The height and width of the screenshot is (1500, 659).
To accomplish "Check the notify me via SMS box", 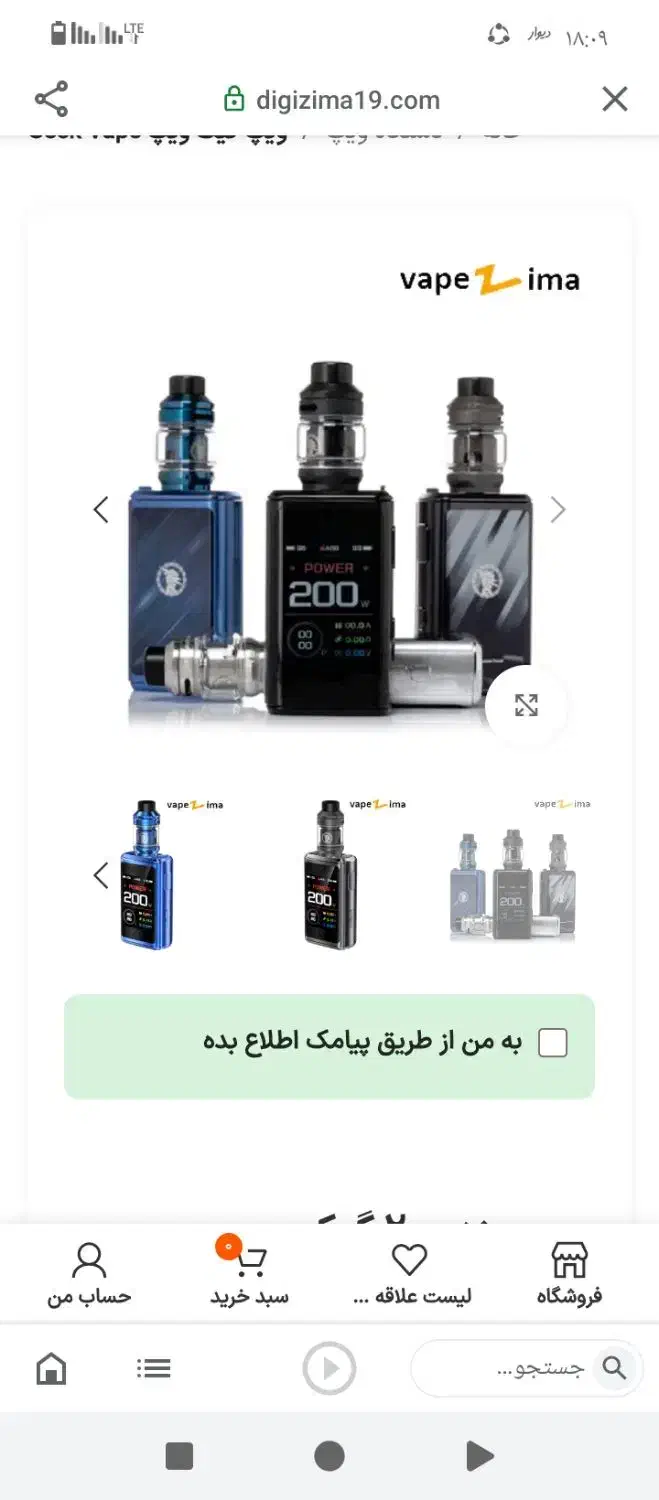I will point(553,1043).
